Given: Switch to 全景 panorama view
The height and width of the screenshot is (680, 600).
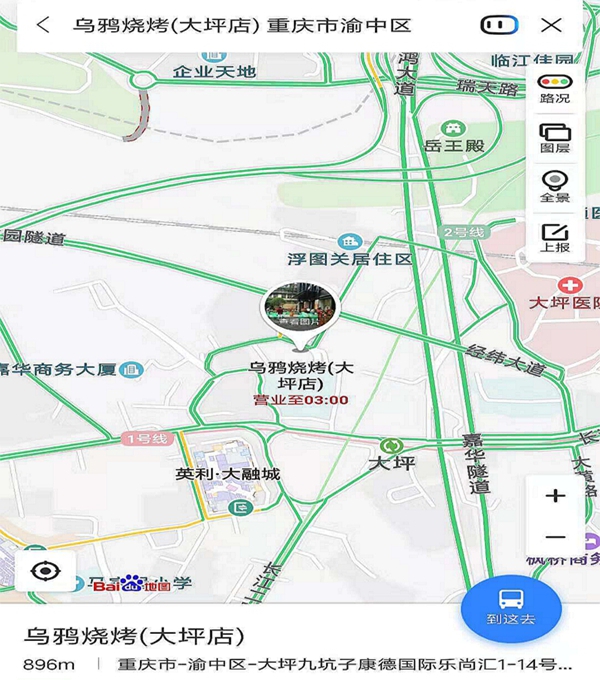Looking at the screenshot, I should [554, 187].
